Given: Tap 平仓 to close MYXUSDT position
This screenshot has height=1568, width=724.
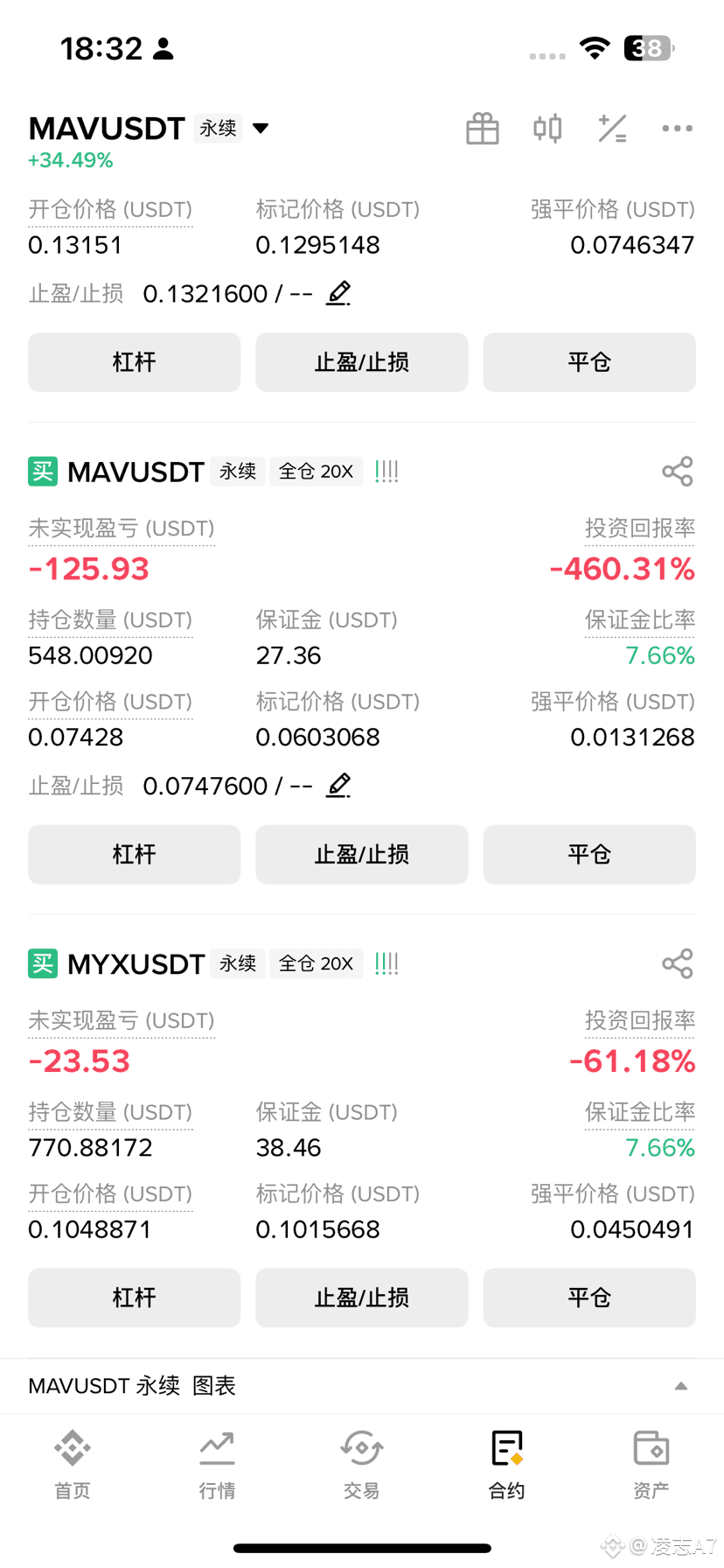Looking at the screenshot, I should pos(589,1298).
